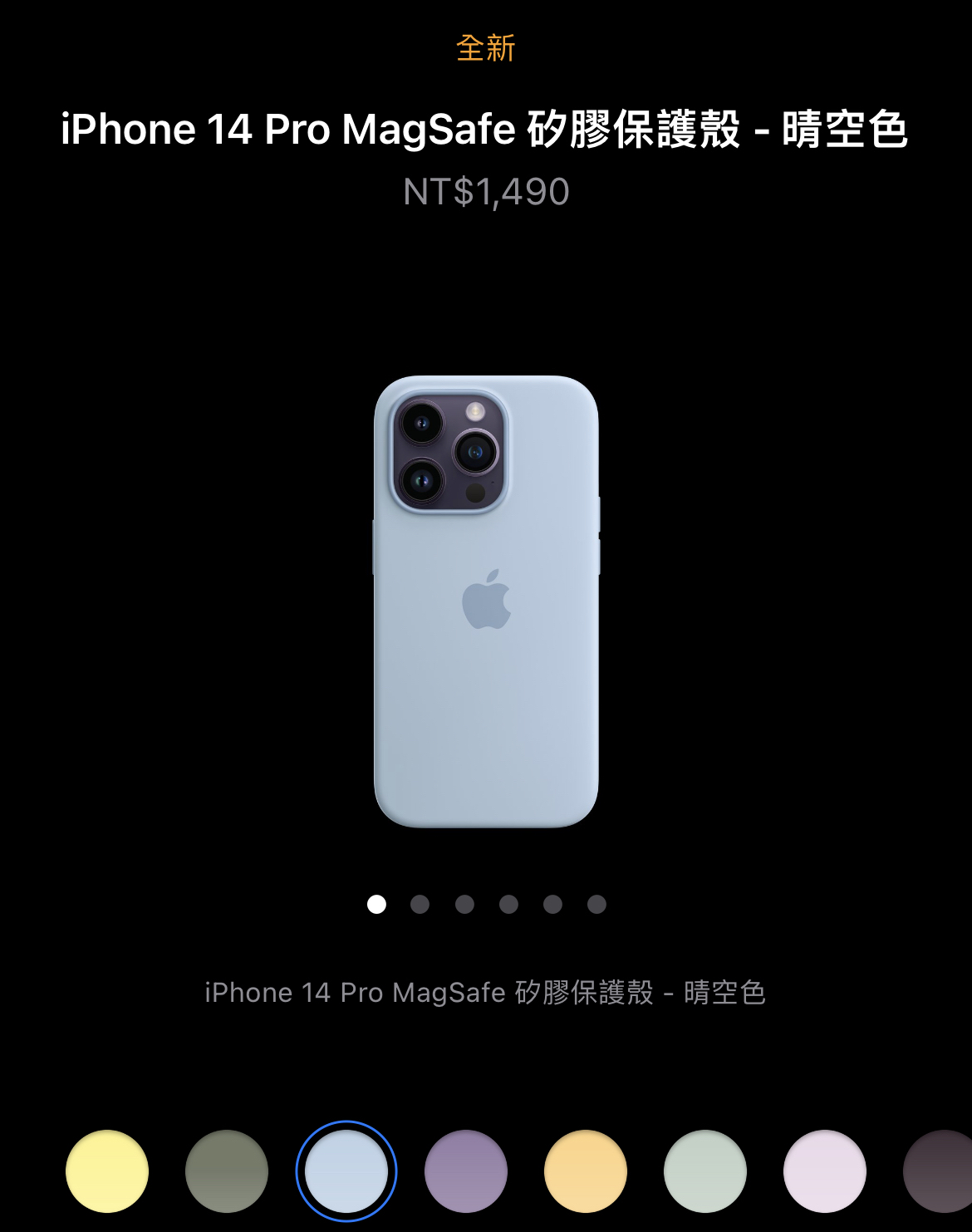Select the yellow color swatch
Viewport: 972px width, 1232px height.
coord(107,1171)
